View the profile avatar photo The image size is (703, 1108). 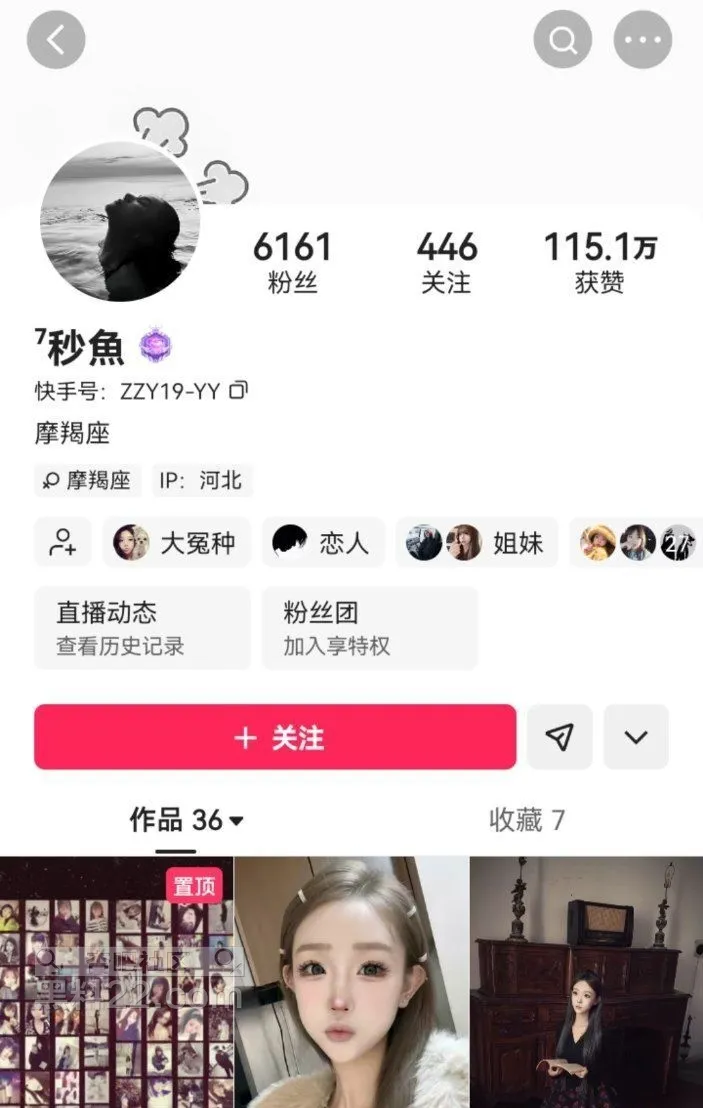[120, 222]
